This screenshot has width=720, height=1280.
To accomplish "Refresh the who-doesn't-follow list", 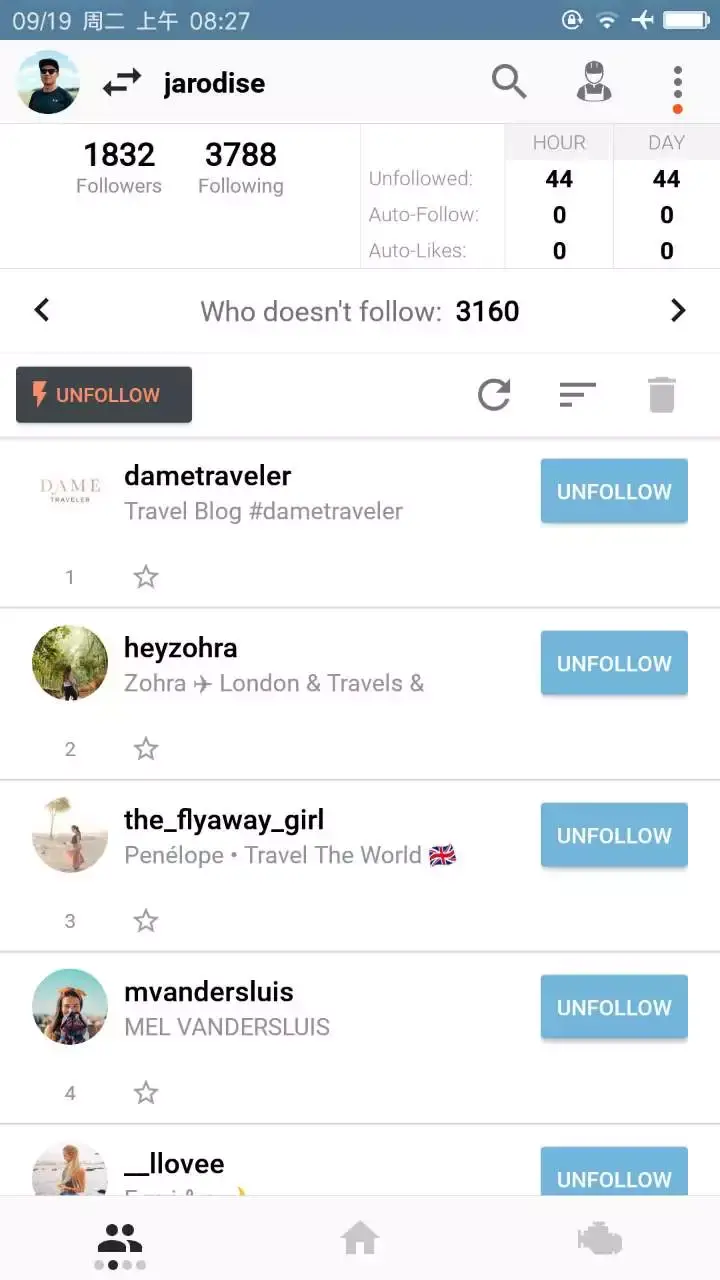I will (494, 395).
